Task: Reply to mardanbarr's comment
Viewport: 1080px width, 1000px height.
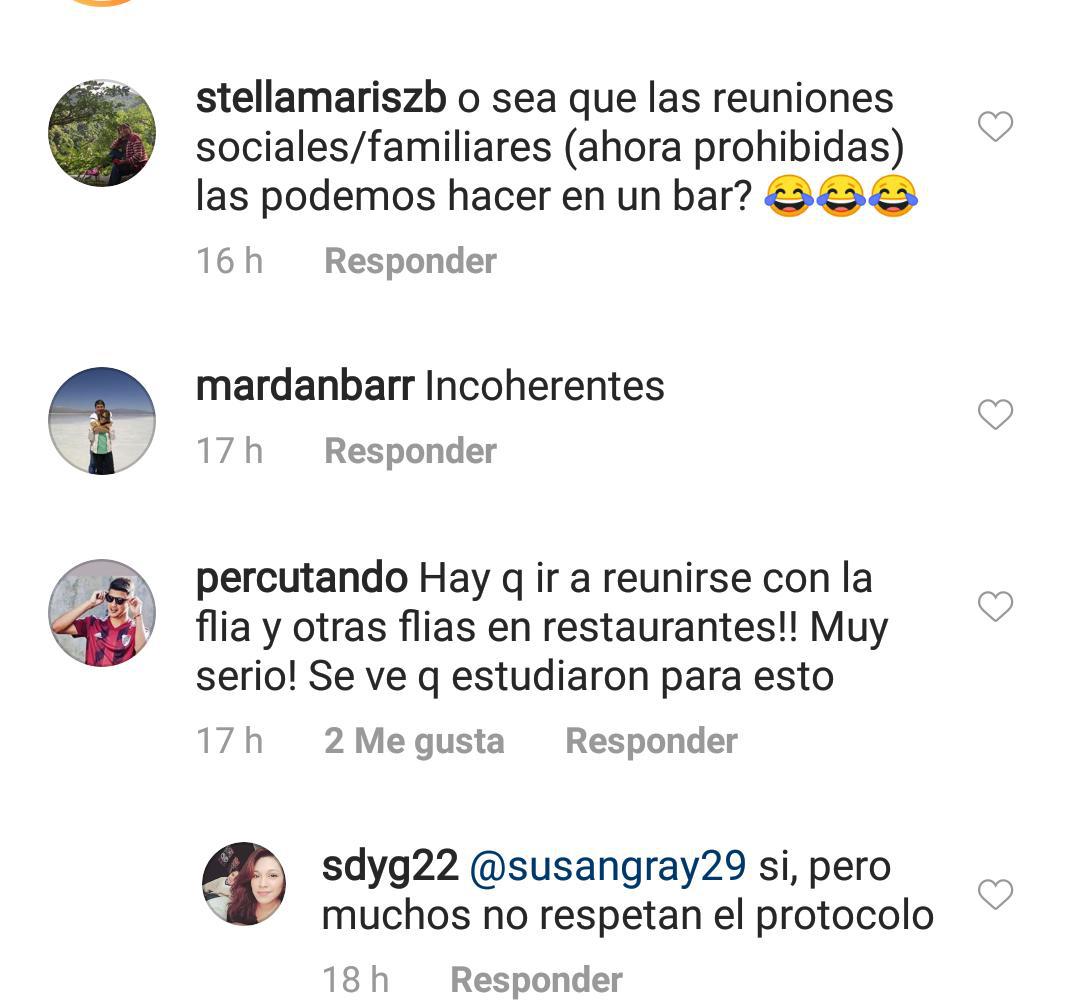Action: pyautogui.click(x=410, y=451)
